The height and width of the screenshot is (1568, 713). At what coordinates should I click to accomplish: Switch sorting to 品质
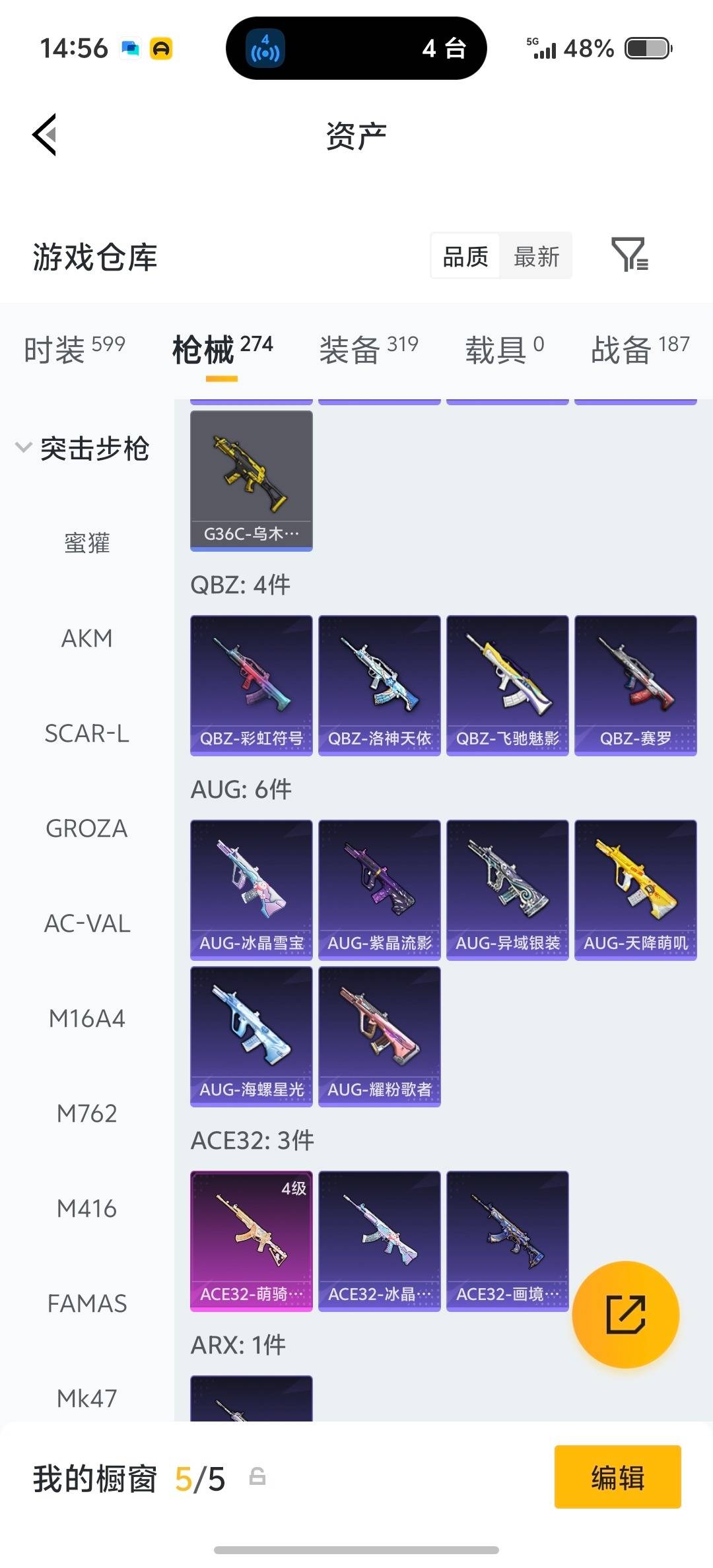464,256
